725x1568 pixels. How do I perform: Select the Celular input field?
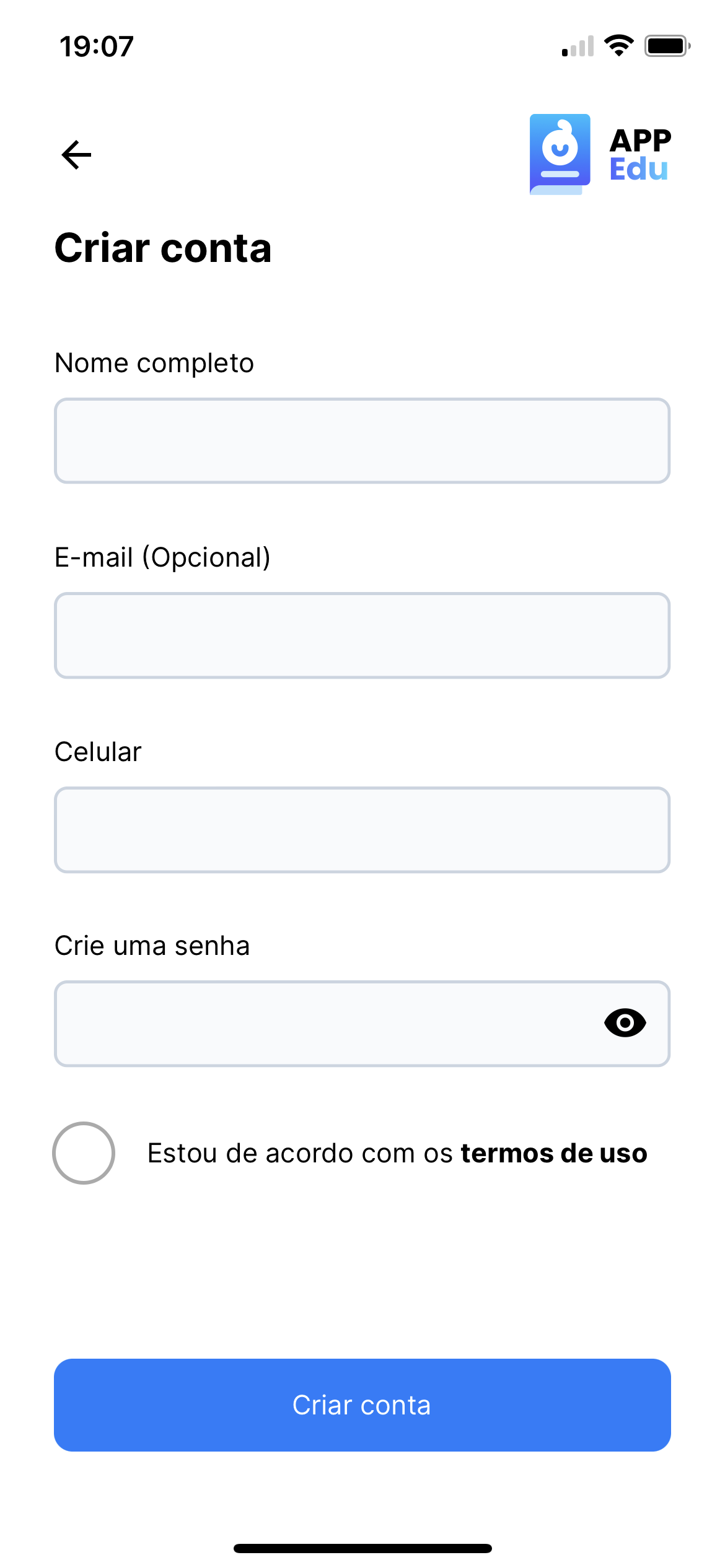[x=362, y=830]
